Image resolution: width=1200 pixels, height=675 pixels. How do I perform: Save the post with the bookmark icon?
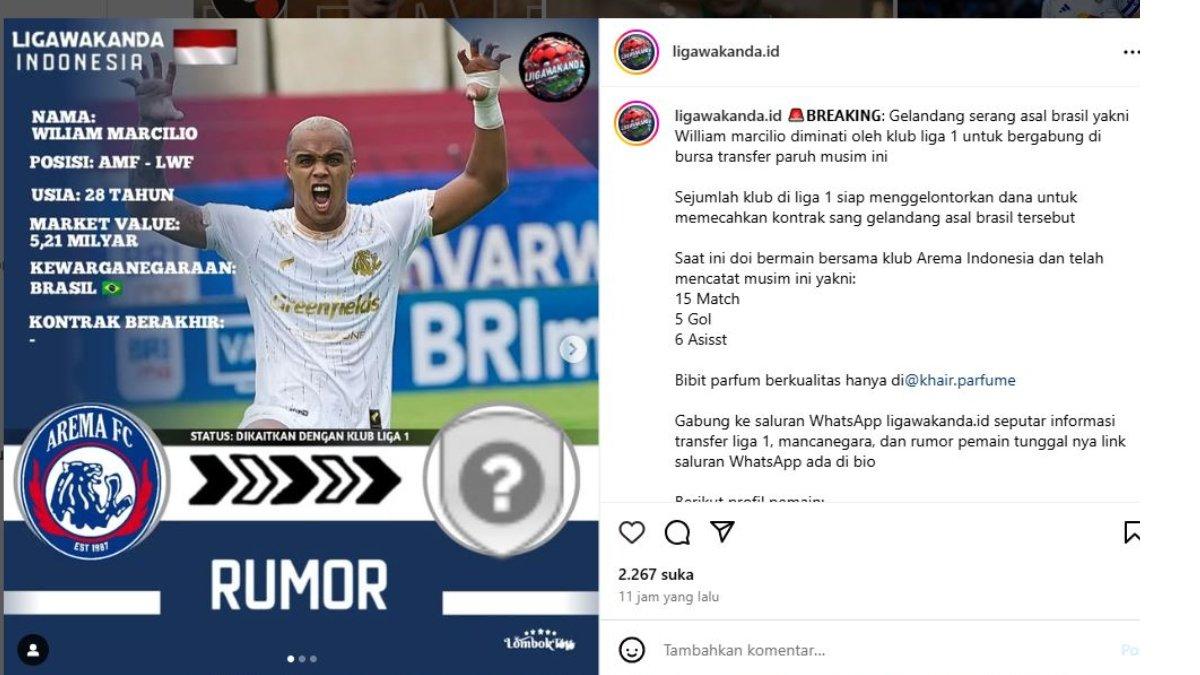pyautogui.click(x=1131, y=532)
